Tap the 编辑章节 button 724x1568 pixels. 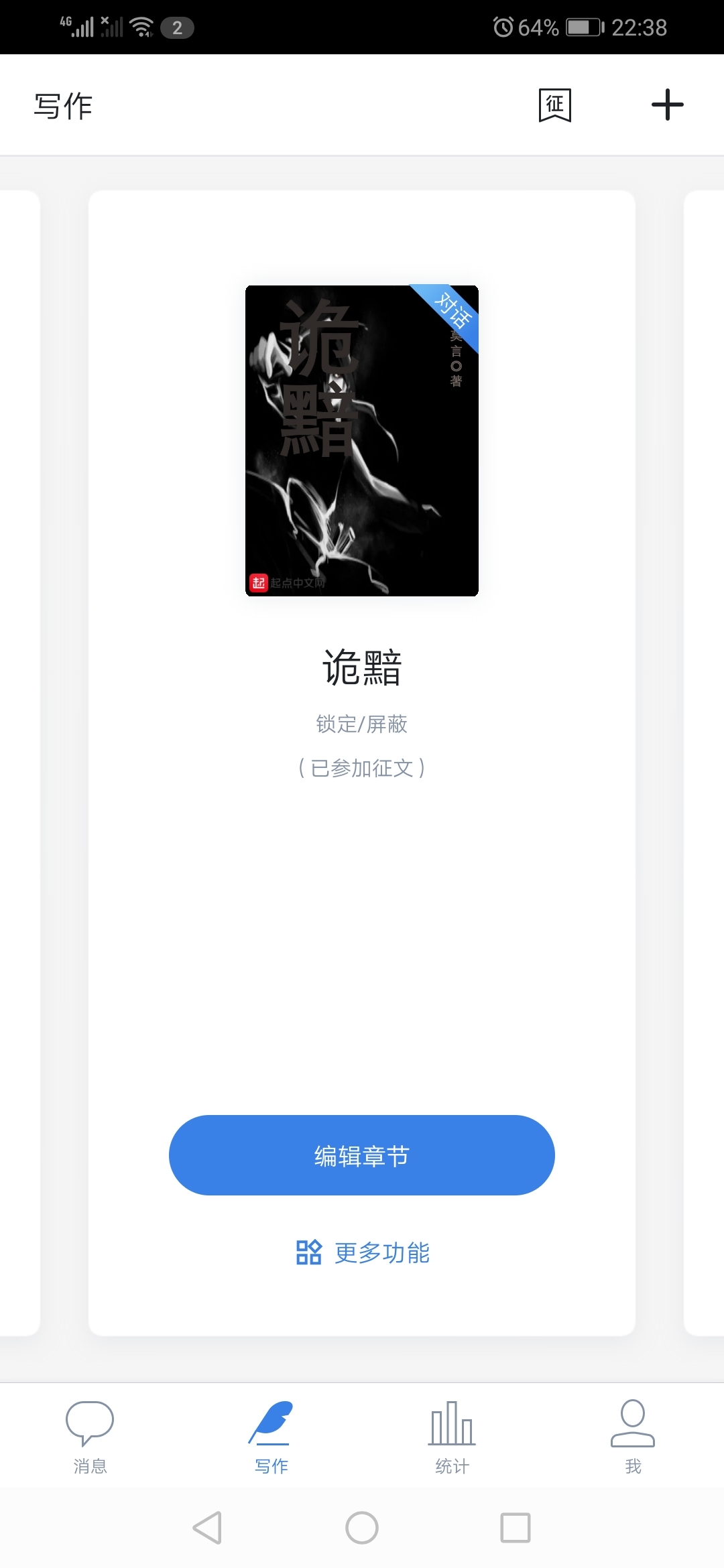(362, 1155)
